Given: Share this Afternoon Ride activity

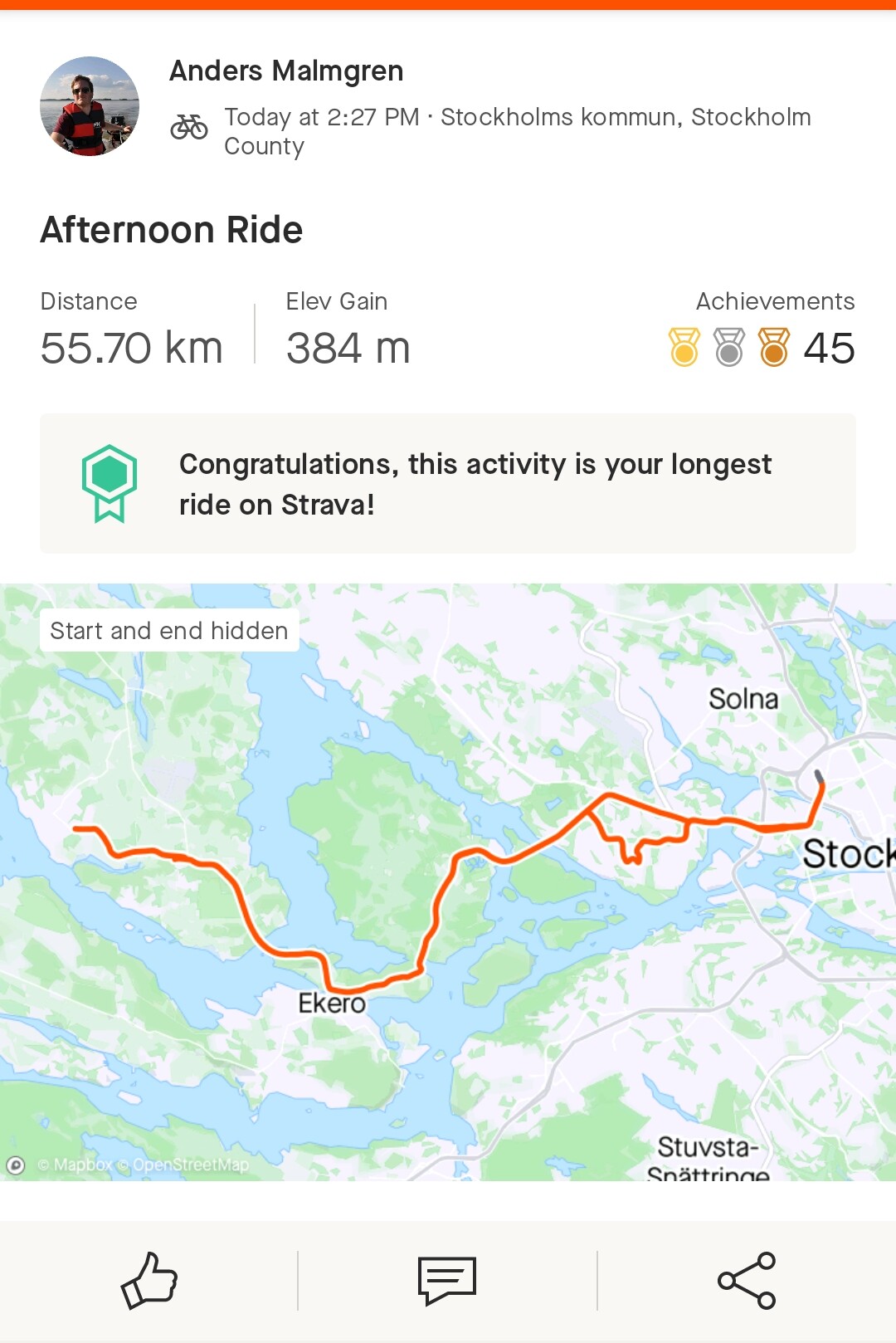Looking at the screenshot, I should pos(747,1280).
